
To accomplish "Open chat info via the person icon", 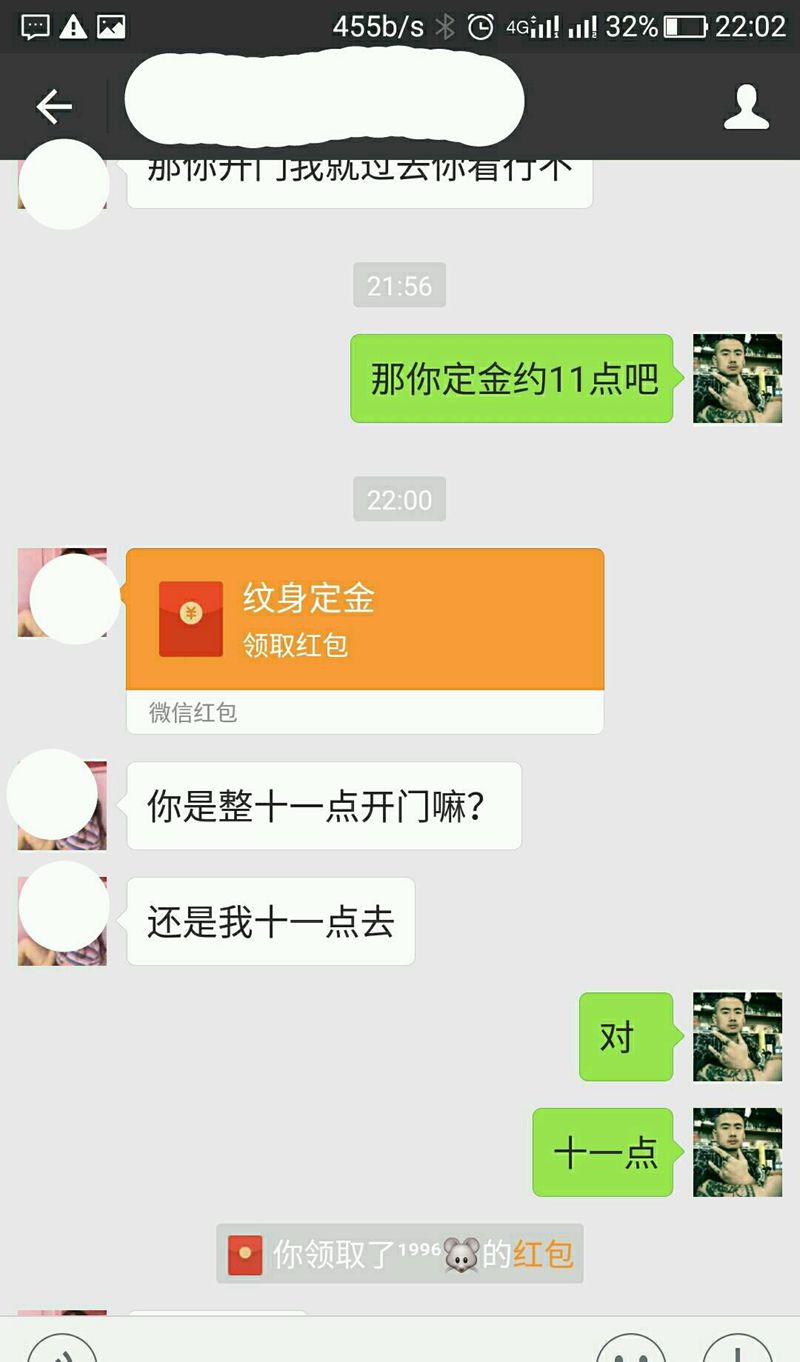I will [x=746, y=107].
